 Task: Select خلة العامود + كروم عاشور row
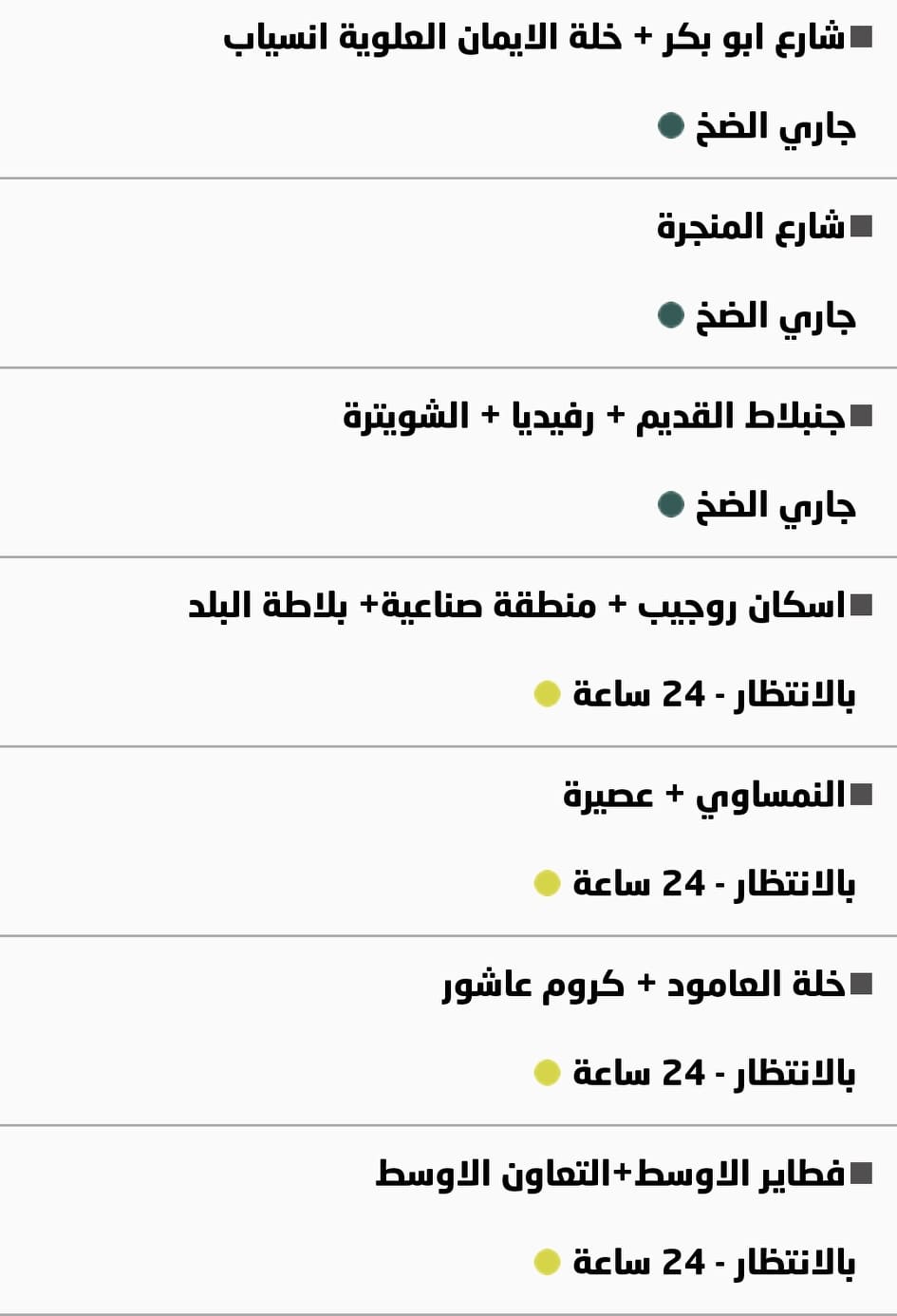point(644,984)
